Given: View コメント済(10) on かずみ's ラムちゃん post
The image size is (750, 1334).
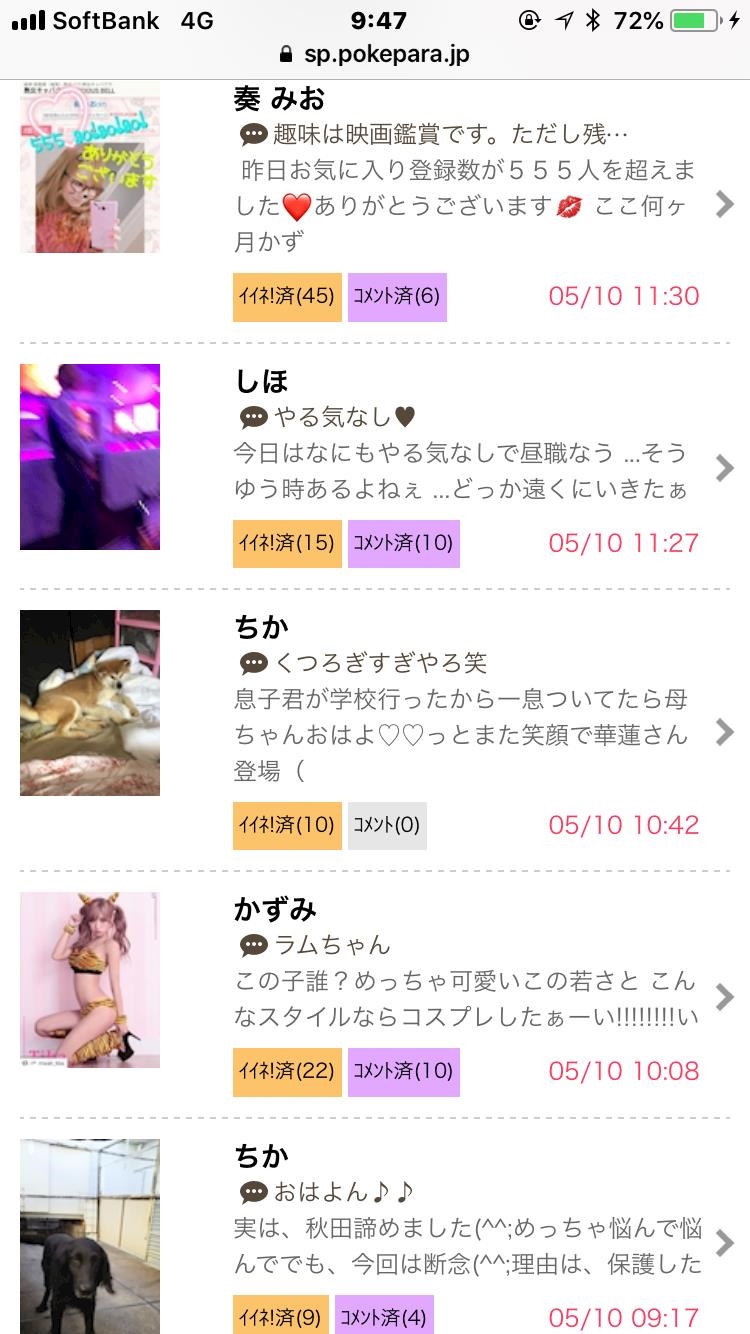Looking at the screenshot, I should (404, 1072).
